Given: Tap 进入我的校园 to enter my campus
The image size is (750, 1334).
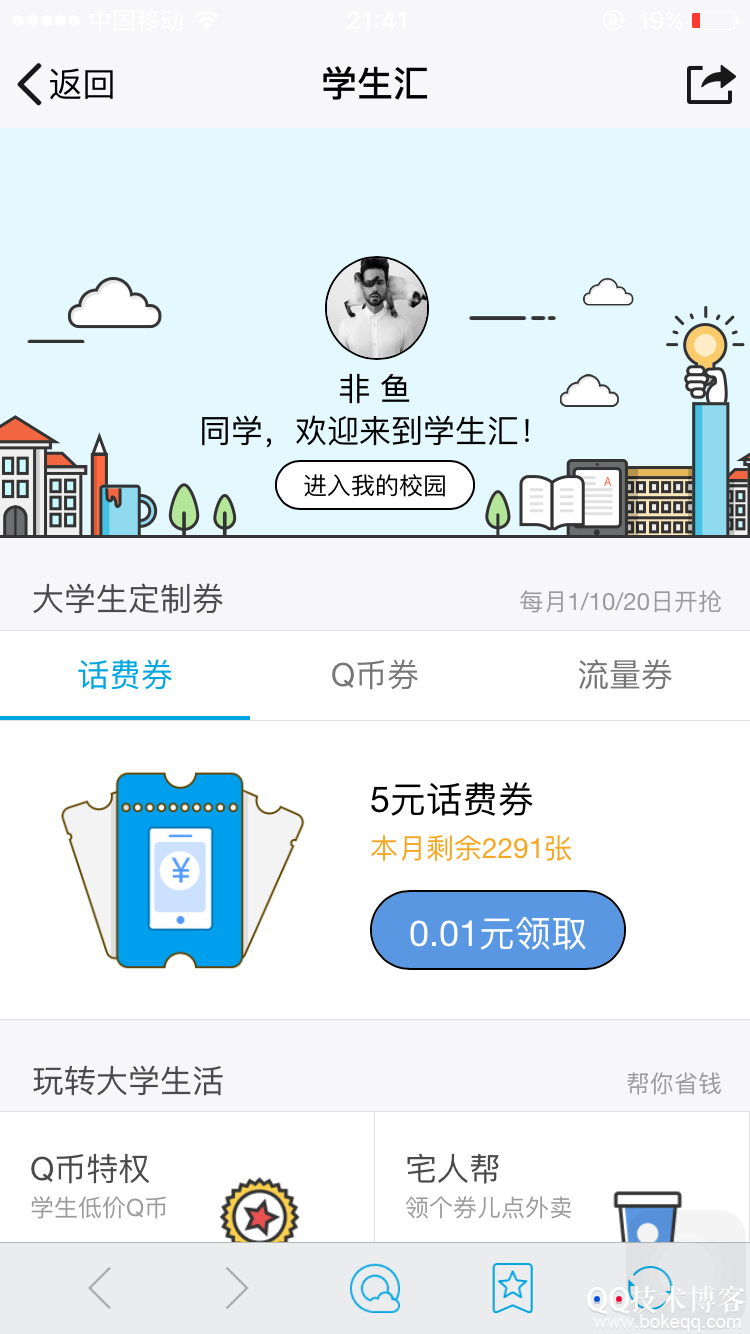Looking at the screenshot, I should pos(375,486).
